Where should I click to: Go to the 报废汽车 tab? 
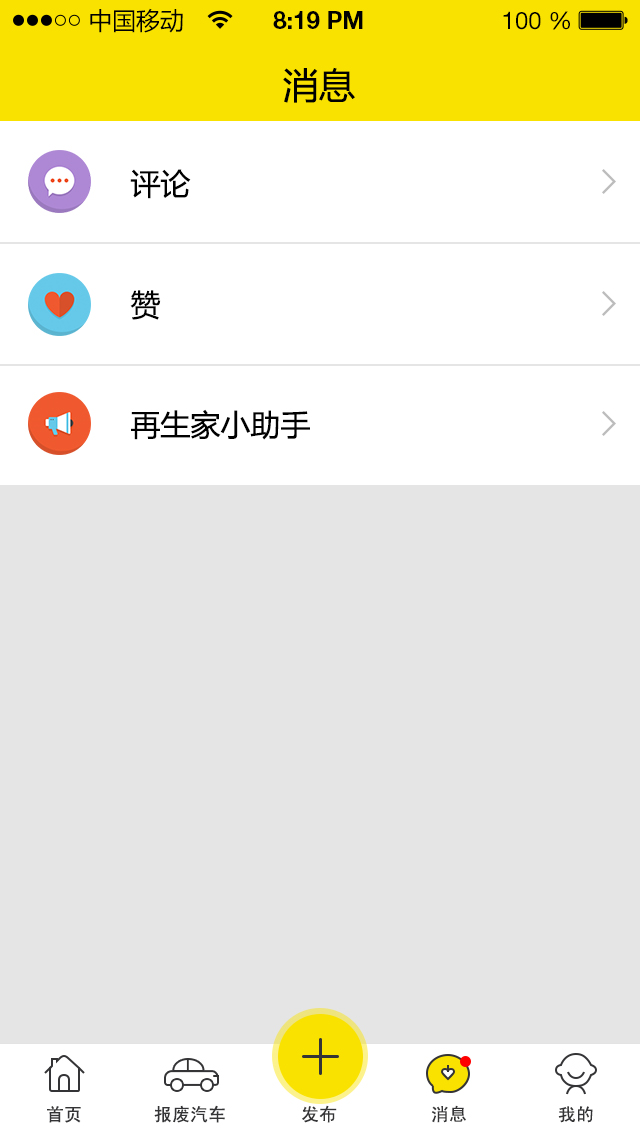click(x=191, y=1087)
